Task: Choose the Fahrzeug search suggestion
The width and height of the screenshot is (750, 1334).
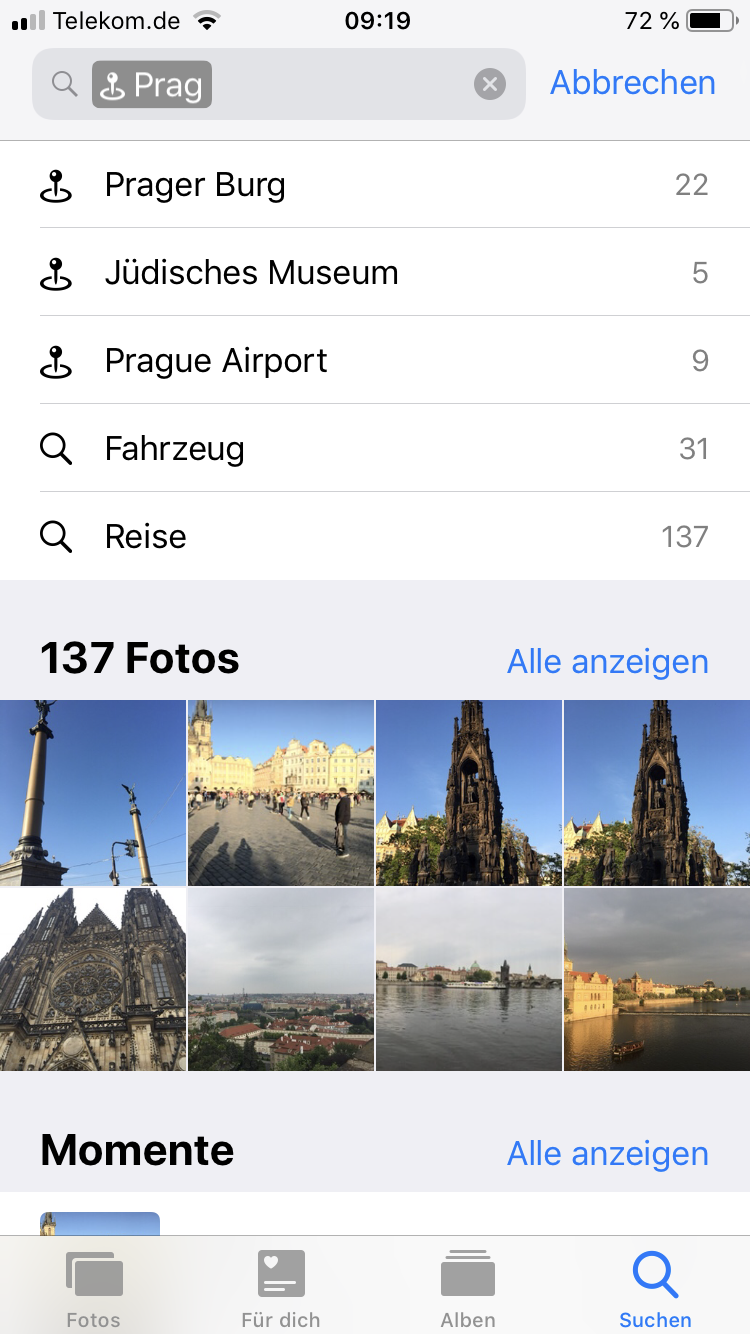Action: click(x=374, y=449)
